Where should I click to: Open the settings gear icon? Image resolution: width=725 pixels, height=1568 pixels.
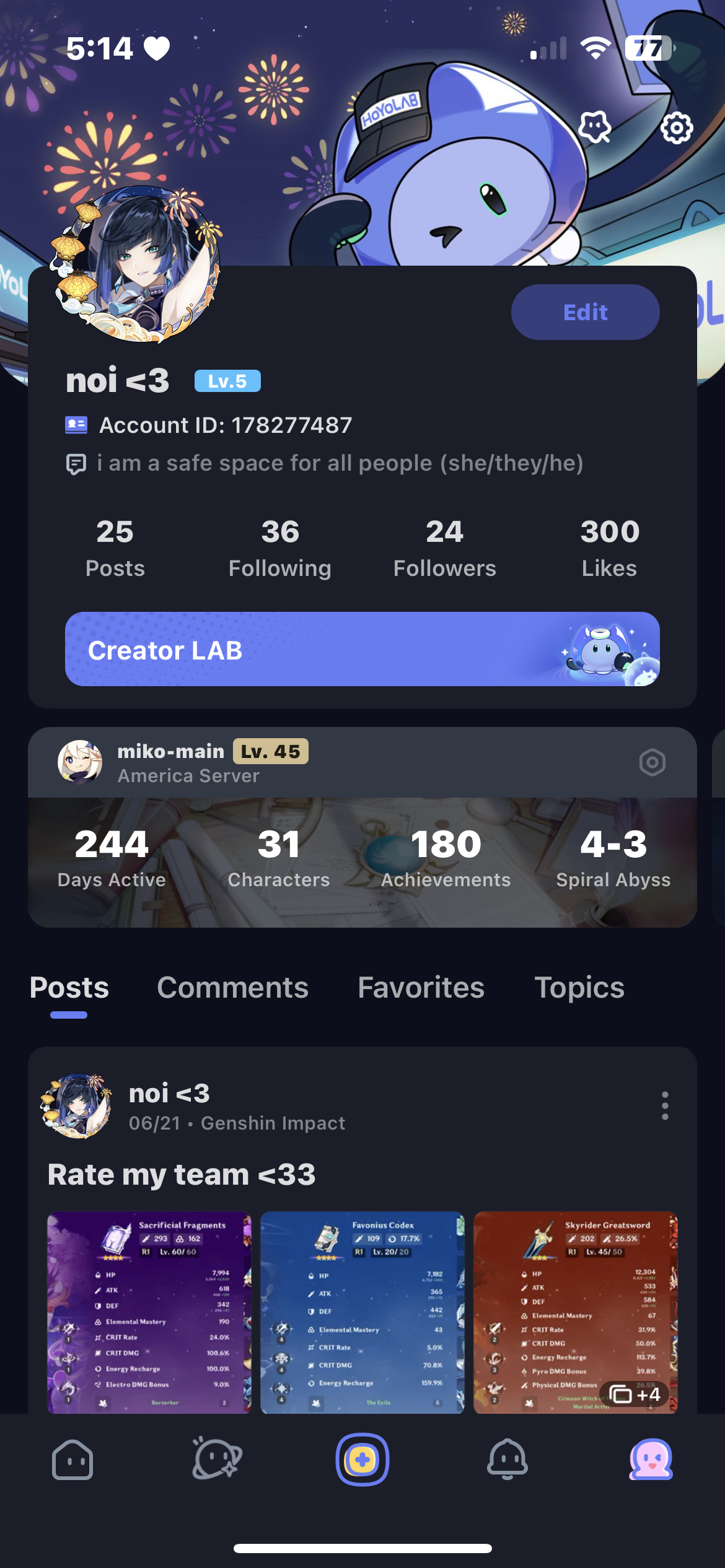[676, 128]
